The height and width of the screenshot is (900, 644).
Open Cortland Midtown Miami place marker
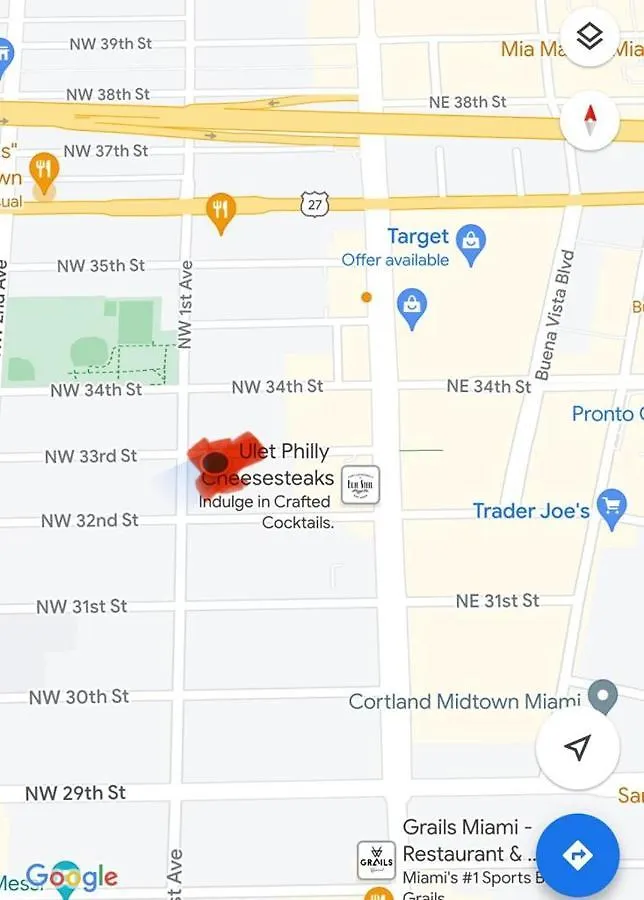click(x=602, y=694)
